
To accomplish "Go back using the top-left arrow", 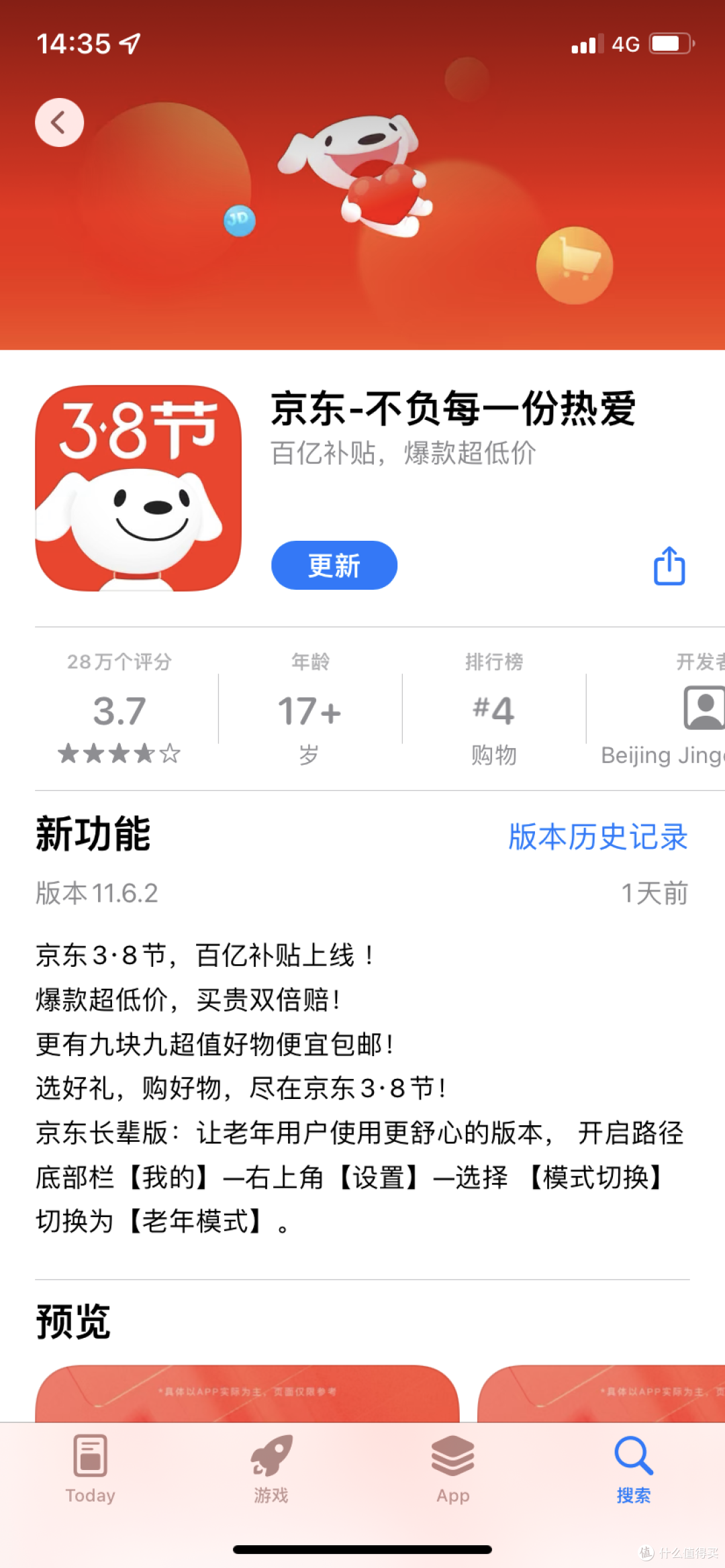I will 59,123.
